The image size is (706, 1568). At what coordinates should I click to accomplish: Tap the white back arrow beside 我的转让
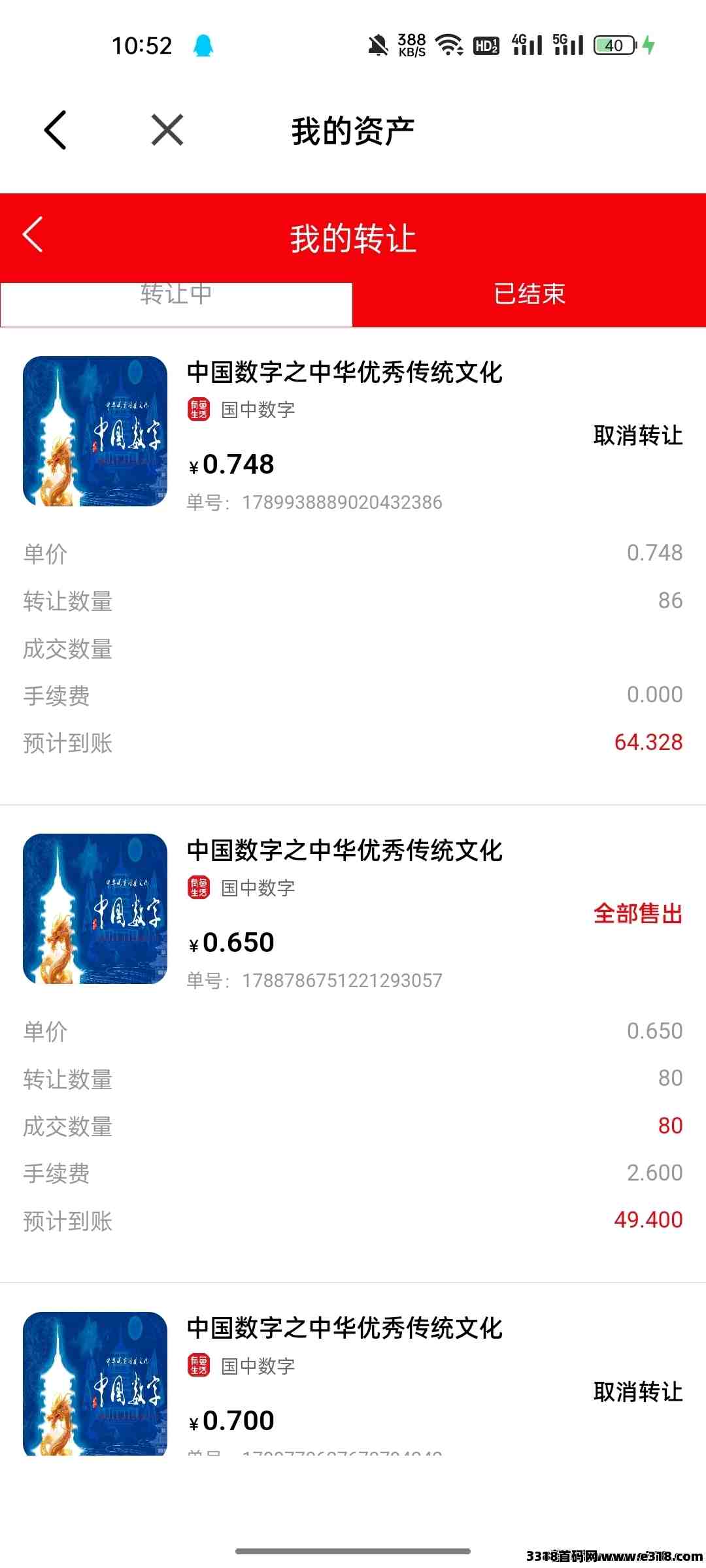[33, 235]
